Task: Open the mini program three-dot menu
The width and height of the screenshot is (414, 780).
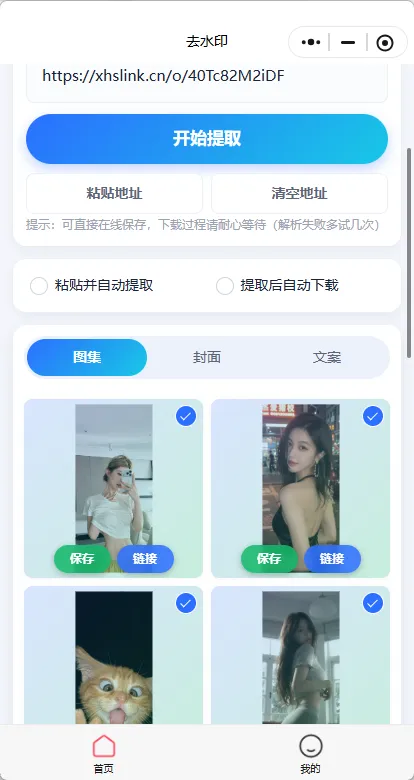Action: 311,42
